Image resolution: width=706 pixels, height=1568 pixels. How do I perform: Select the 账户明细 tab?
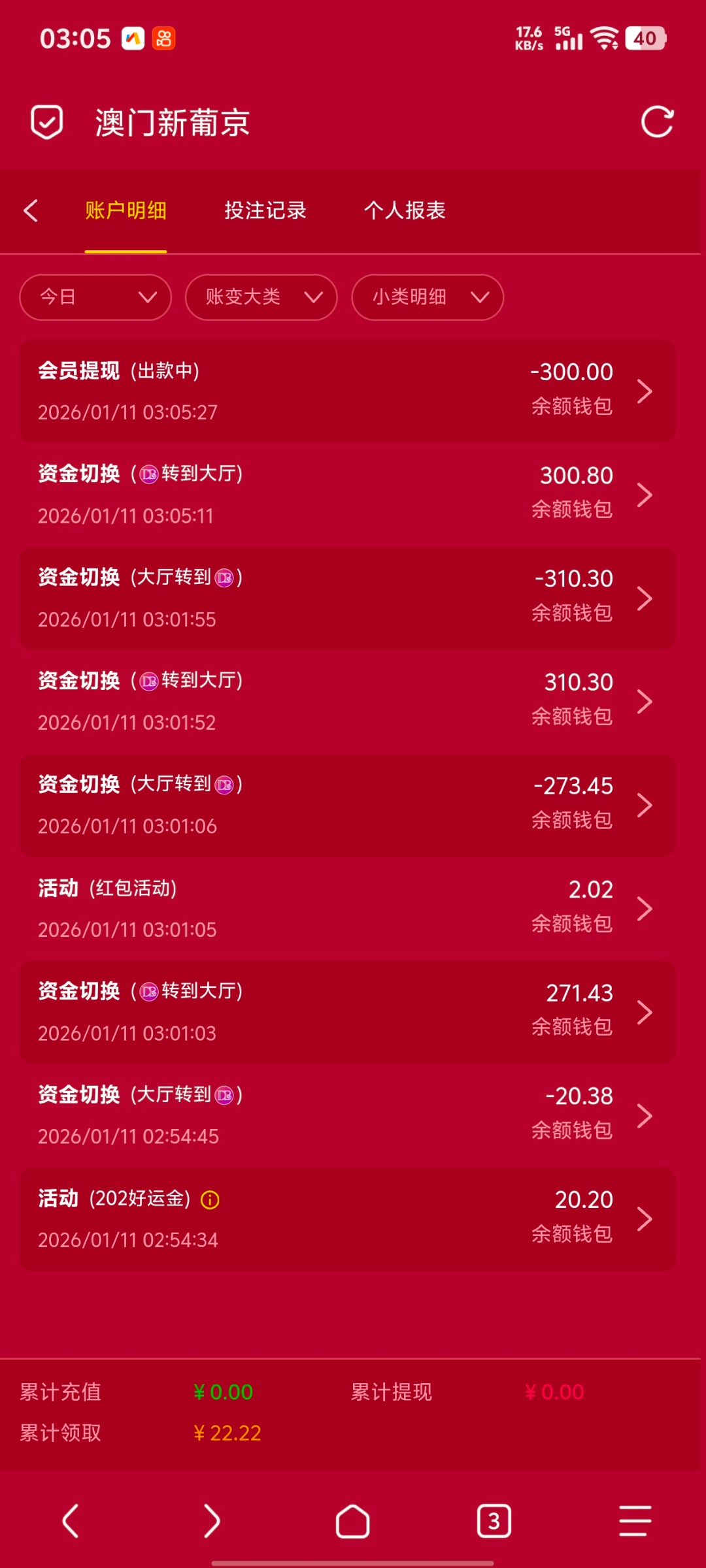[126, 210]
